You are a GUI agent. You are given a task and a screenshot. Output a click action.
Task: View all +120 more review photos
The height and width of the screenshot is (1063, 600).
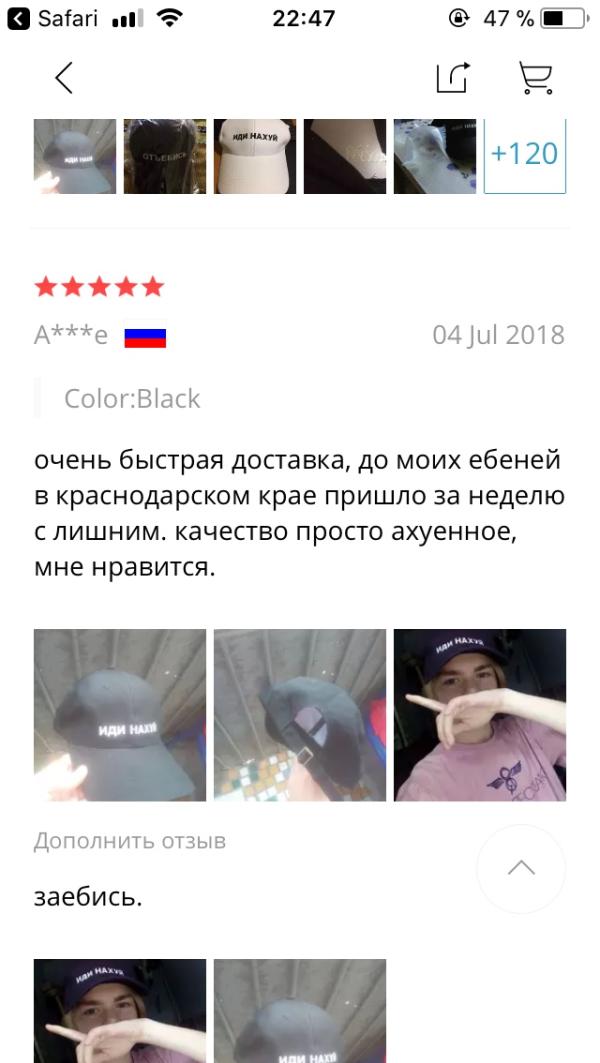[x=525, y=155]
